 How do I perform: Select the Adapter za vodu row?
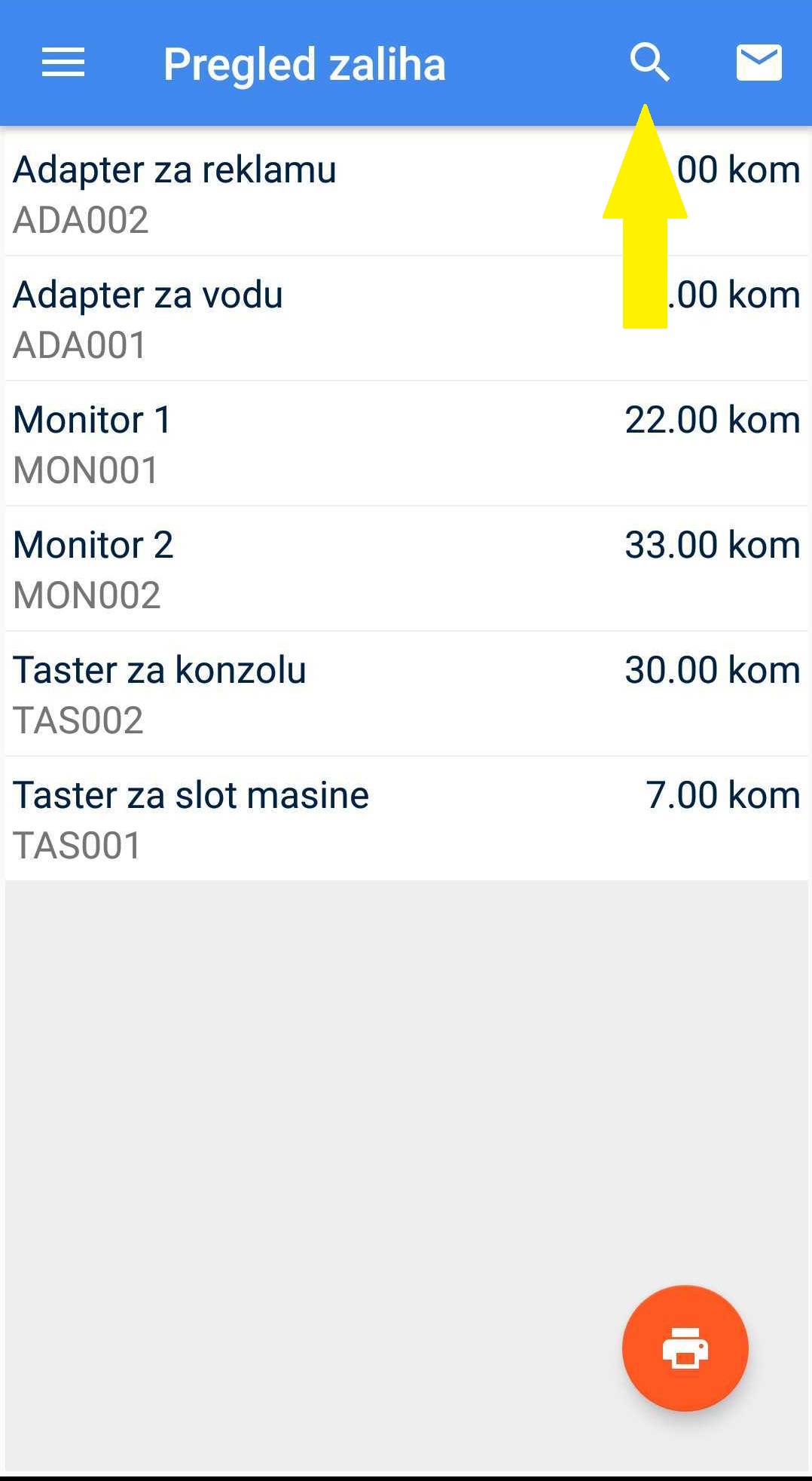point(301,318)
